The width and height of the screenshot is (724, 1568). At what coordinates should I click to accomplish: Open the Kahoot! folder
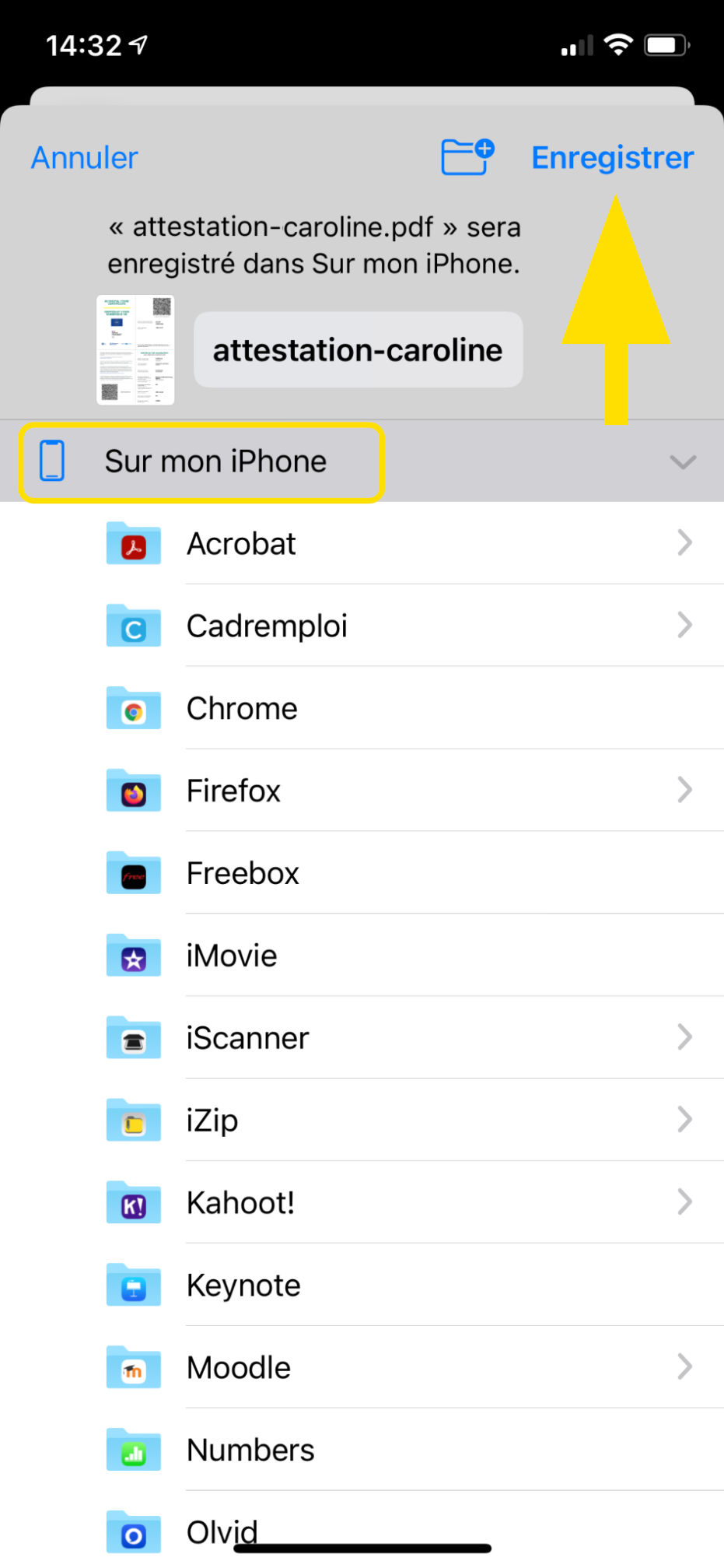362,1203
